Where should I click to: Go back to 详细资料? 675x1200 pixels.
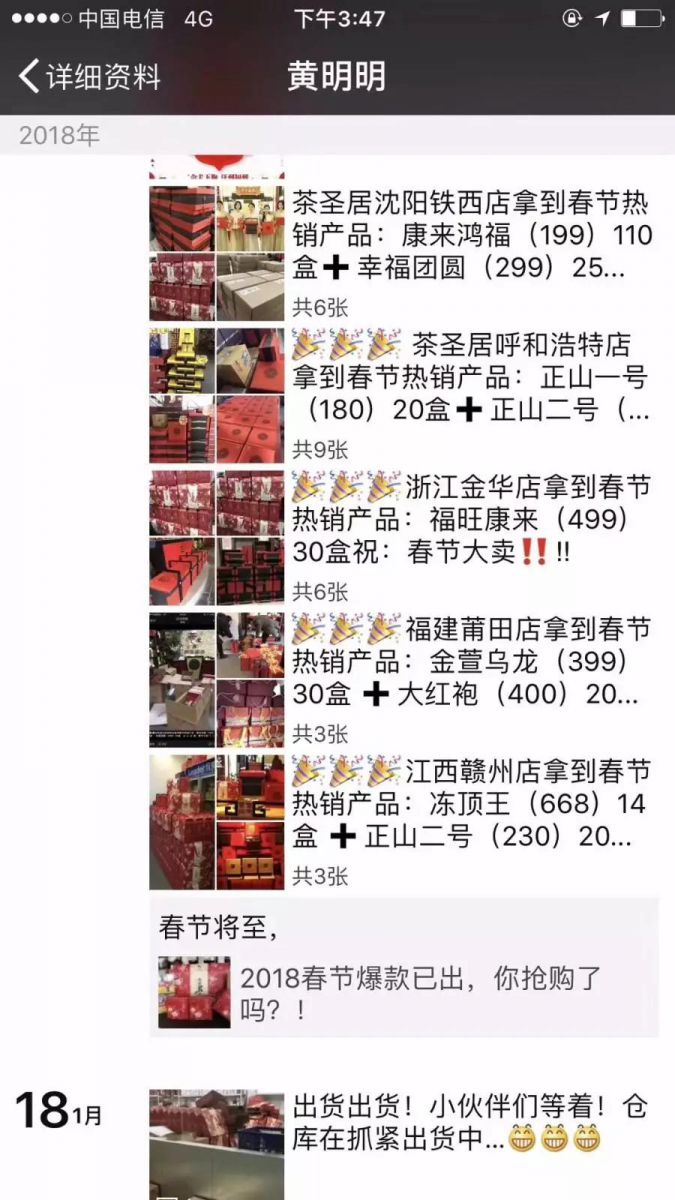pos(90,77)
